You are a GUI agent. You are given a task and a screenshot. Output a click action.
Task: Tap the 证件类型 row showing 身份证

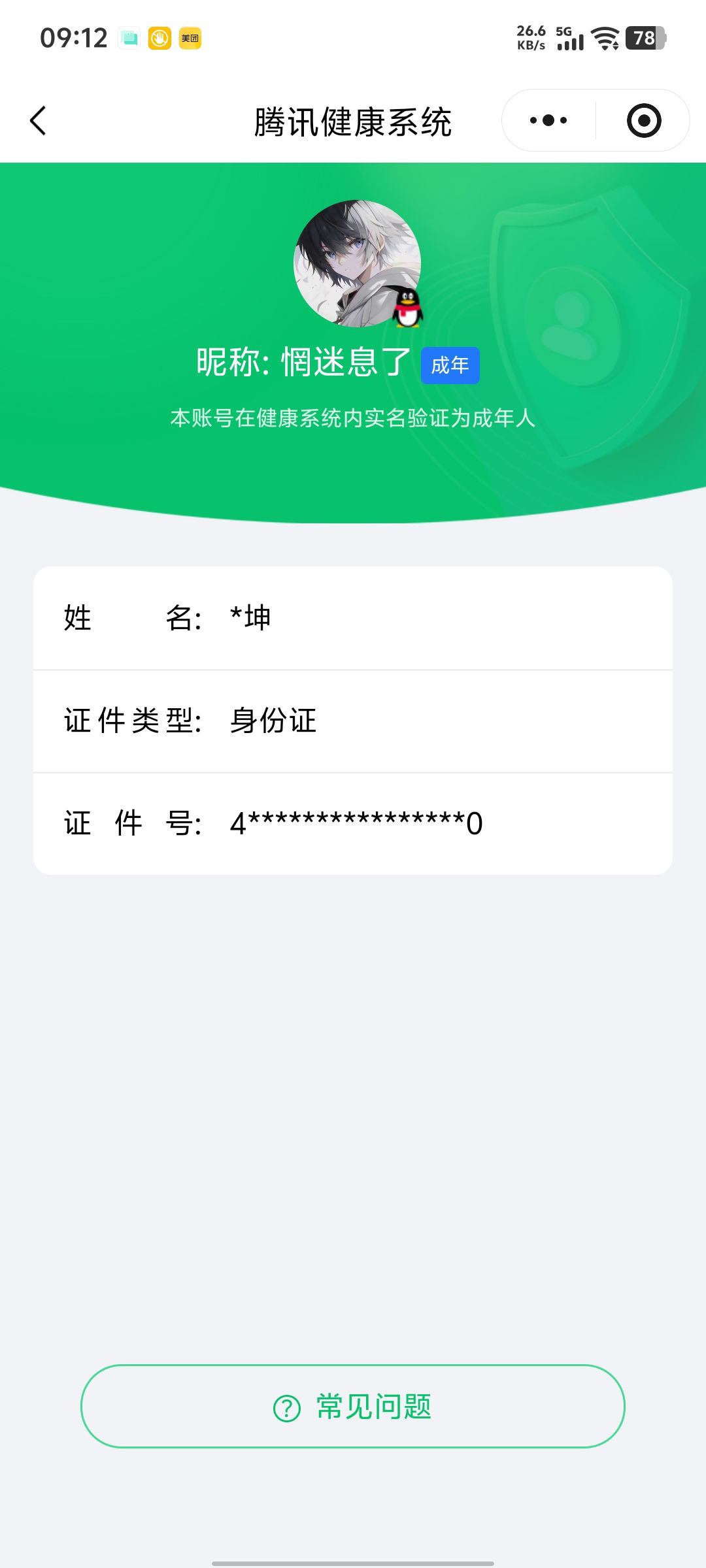pos(353,721)
